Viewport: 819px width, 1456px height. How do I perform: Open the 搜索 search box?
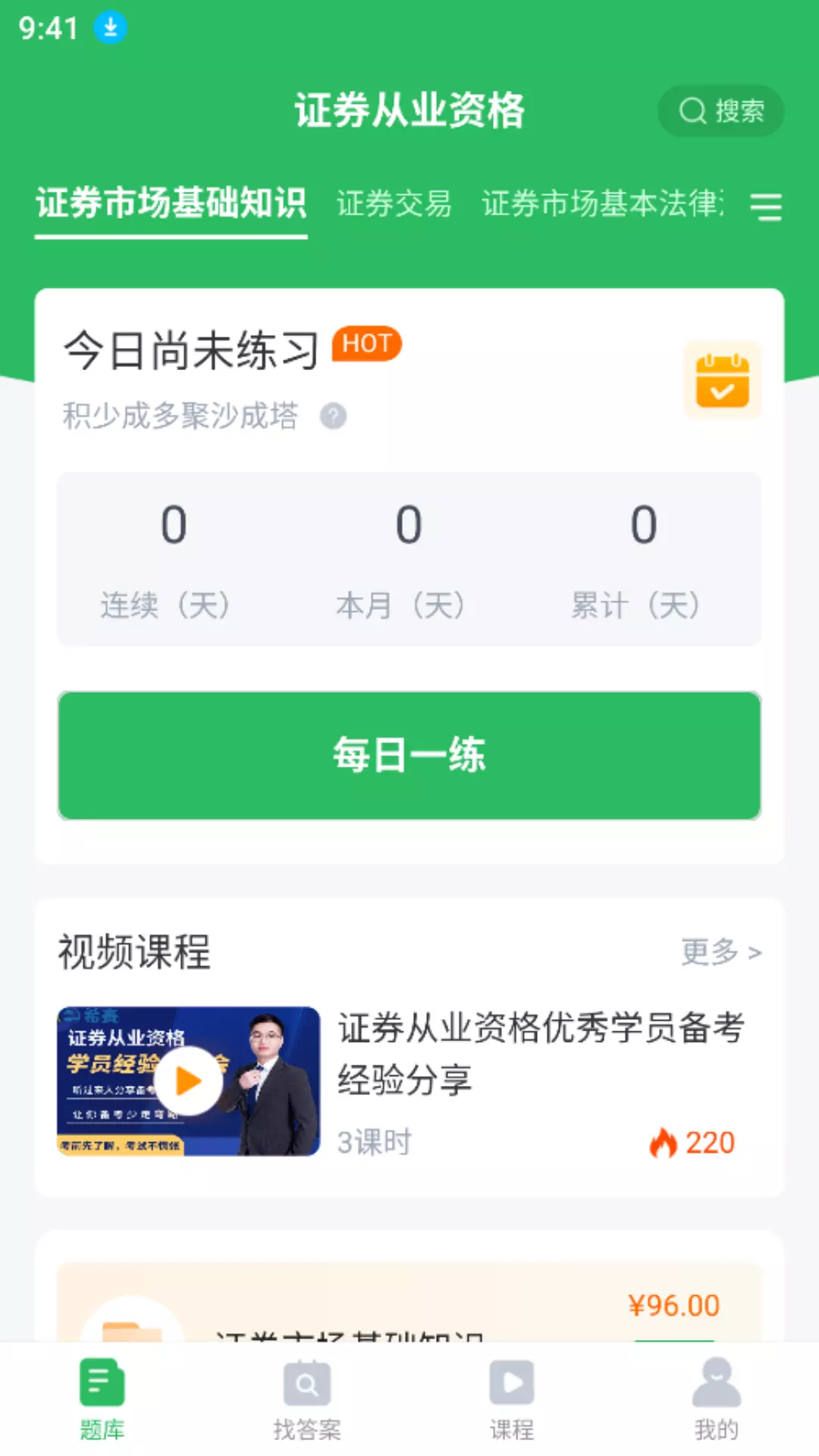[720, 111]
